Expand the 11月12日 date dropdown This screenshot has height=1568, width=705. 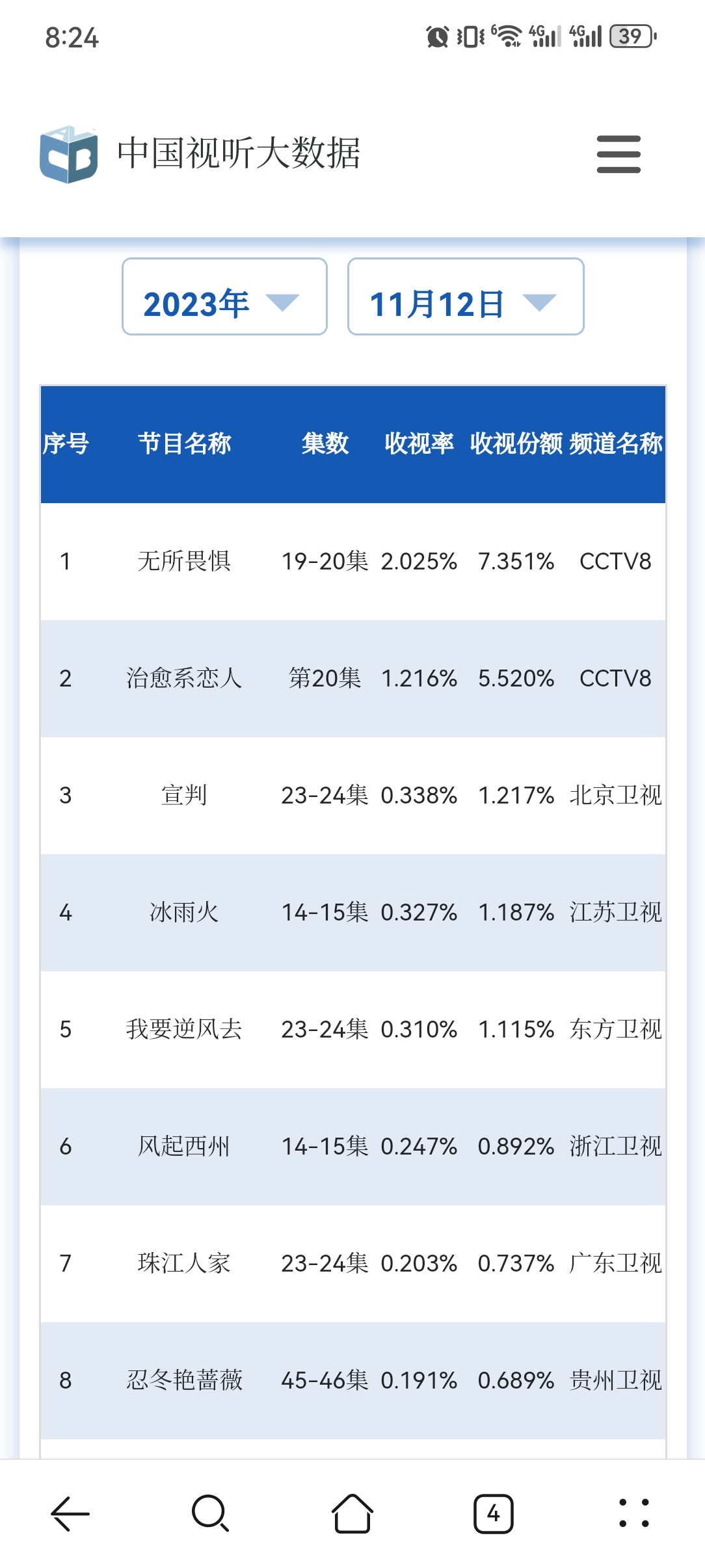click(466, 296)
